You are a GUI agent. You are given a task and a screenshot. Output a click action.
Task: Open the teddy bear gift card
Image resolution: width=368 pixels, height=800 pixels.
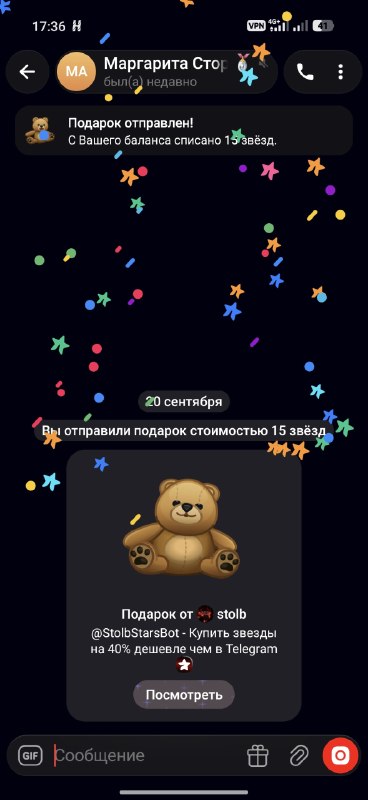(x=184, y=585)
